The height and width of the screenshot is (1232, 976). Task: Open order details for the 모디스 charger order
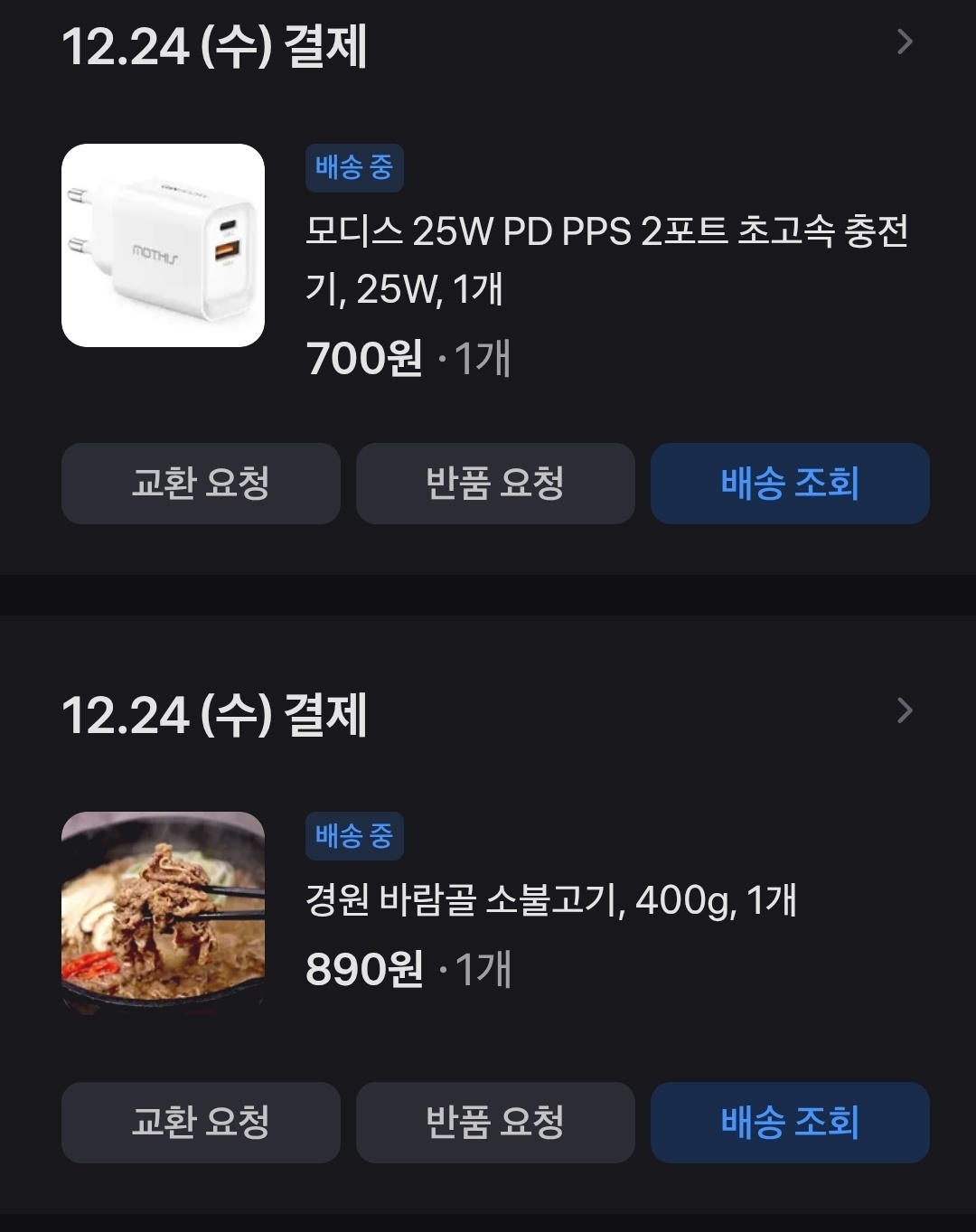pos(905,42)
